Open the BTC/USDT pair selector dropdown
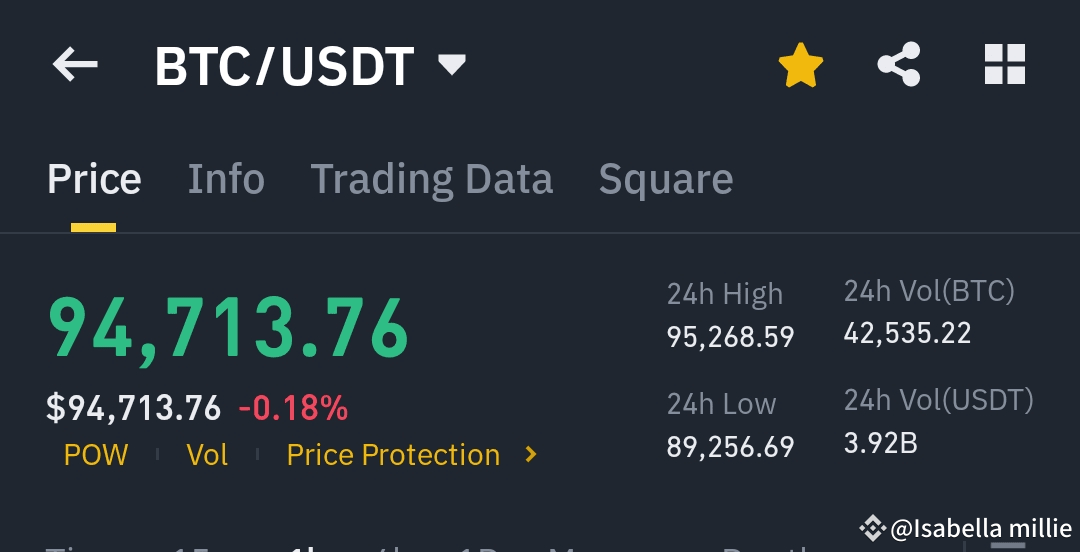This screenshot has width=1080, height=552. pyautogui.click(x=452, y=66)
